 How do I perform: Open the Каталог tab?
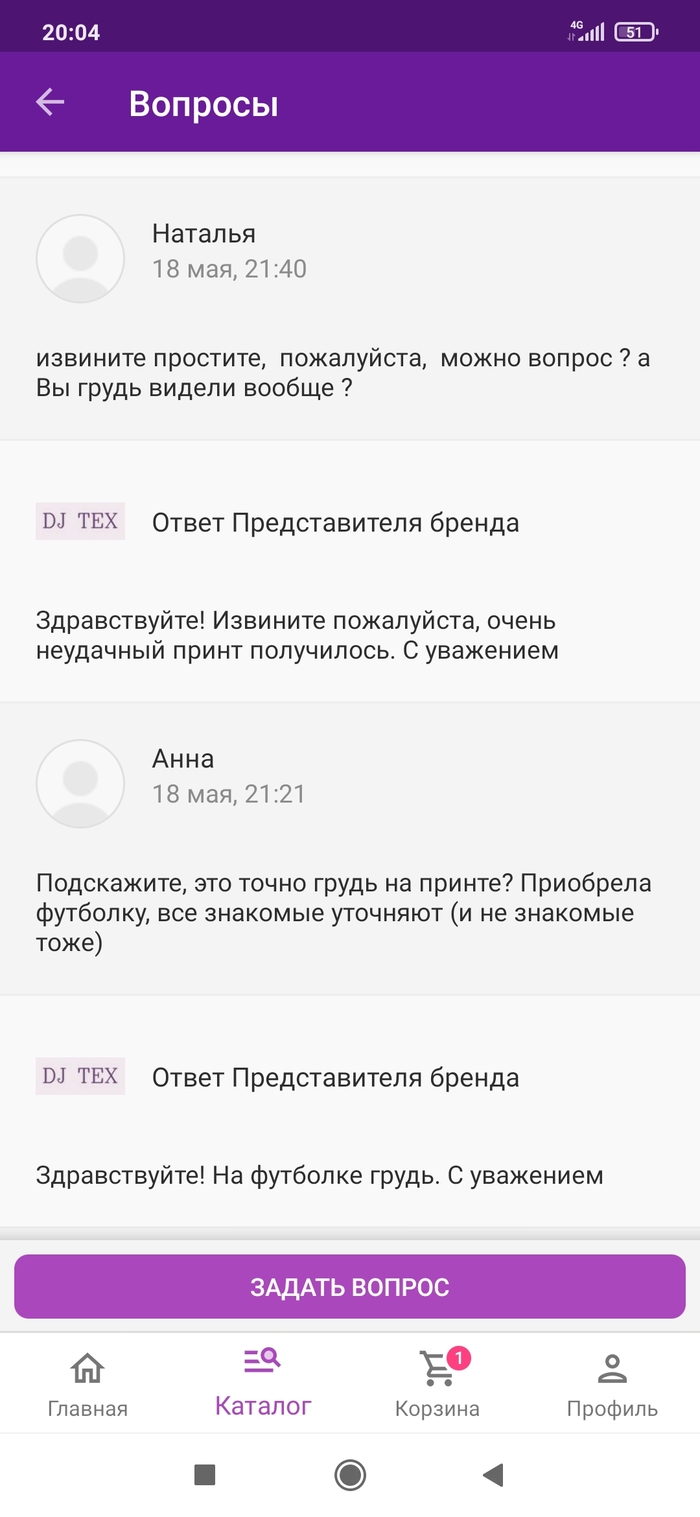(263, 1383)
